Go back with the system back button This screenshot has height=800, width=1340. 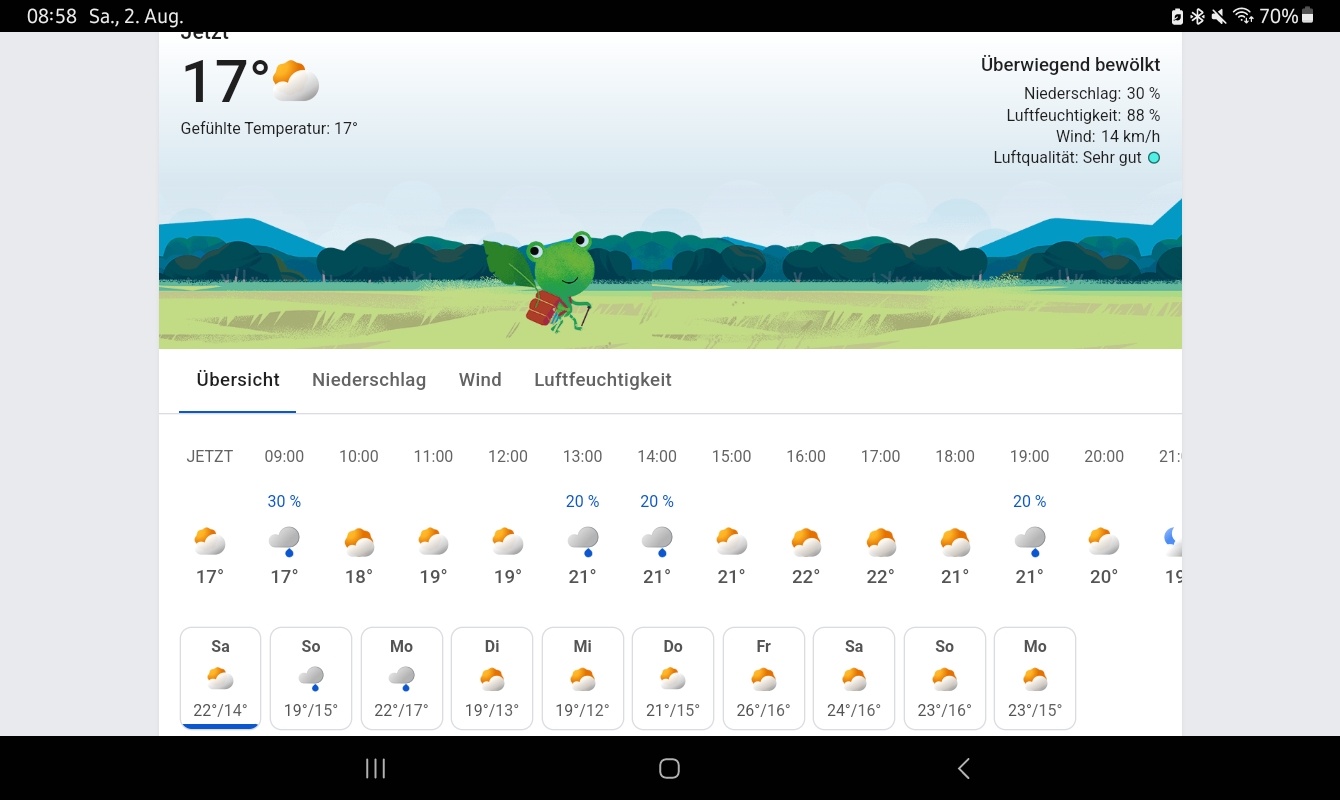pyautogui.click(x=964, y=768)
